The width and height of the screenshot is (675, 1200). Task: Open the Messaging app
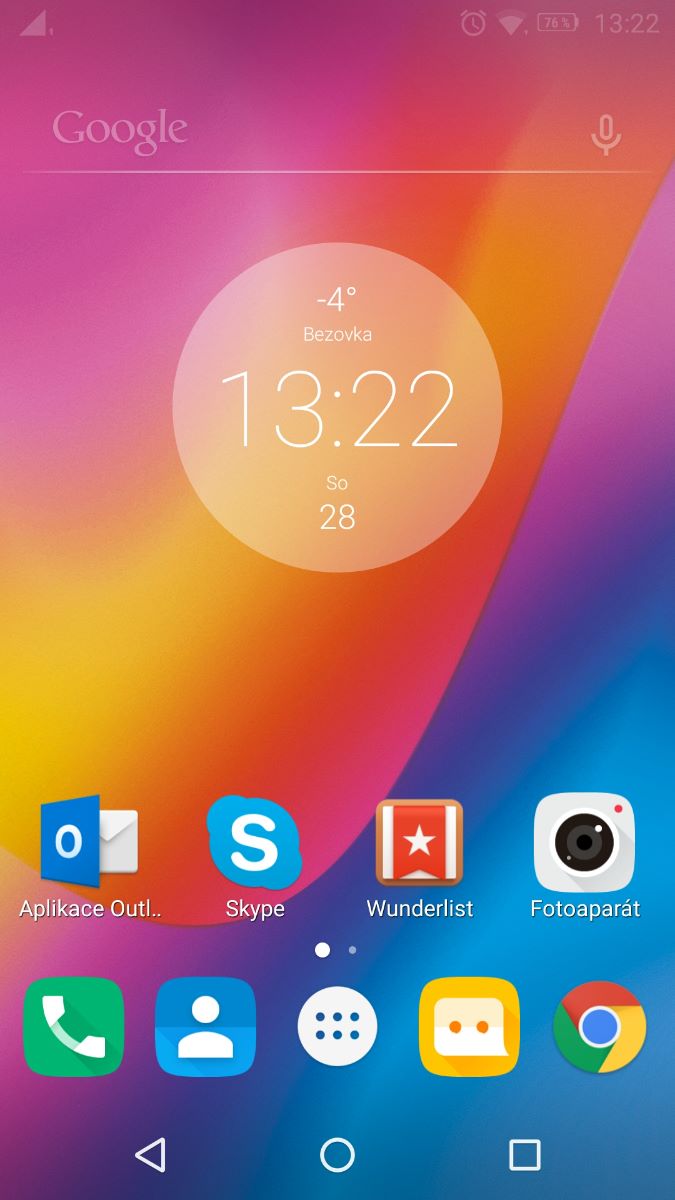pyautogui.click(x=469, y=1027)
